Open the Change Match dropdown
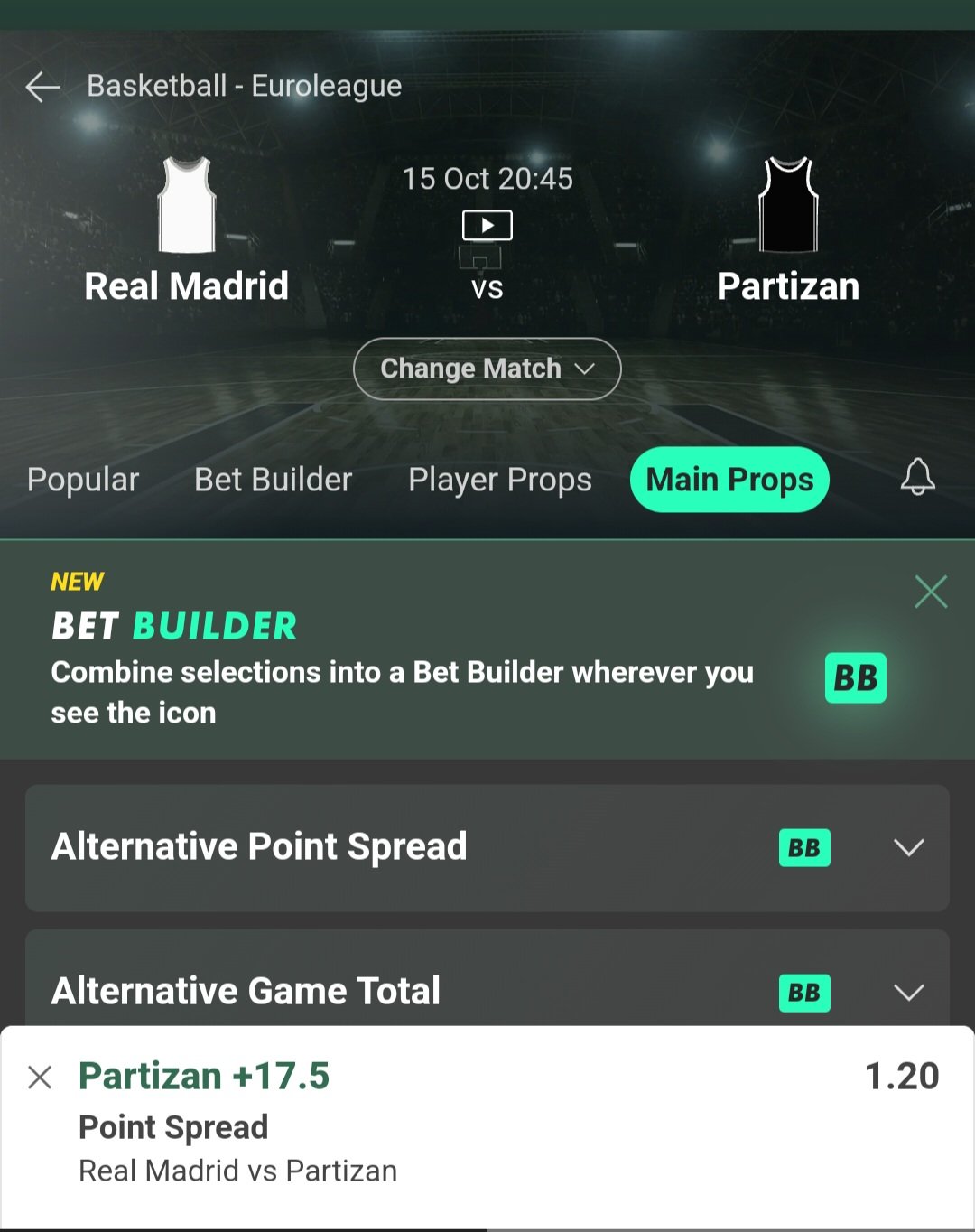Image resolution: width=975 pixels, height=1232 pixels. pyautogui.click(x=487, y=369)
